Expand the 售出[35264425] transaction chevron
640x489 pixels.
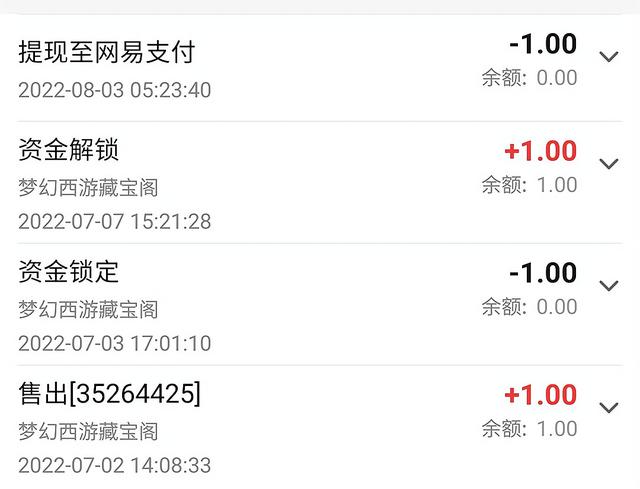point(609,407)
